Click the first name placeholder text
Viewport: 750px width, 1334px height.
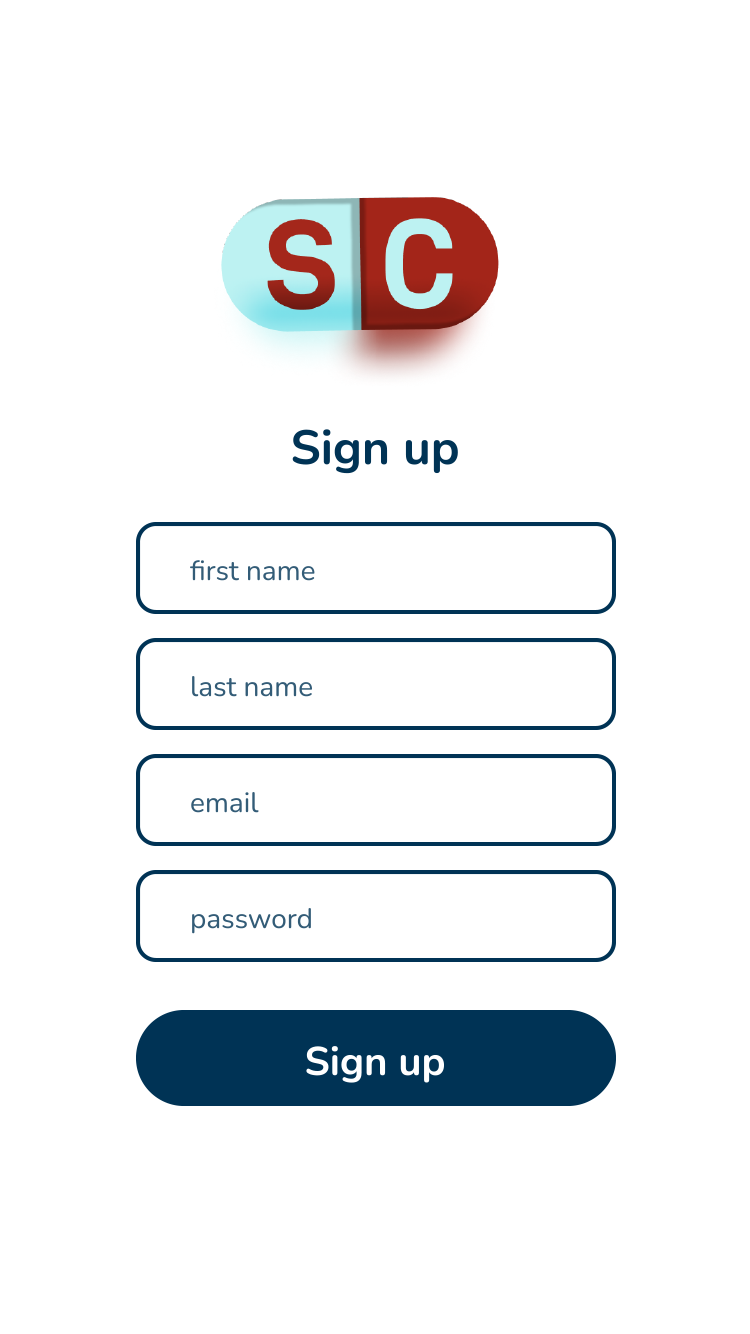click(253, 570)
